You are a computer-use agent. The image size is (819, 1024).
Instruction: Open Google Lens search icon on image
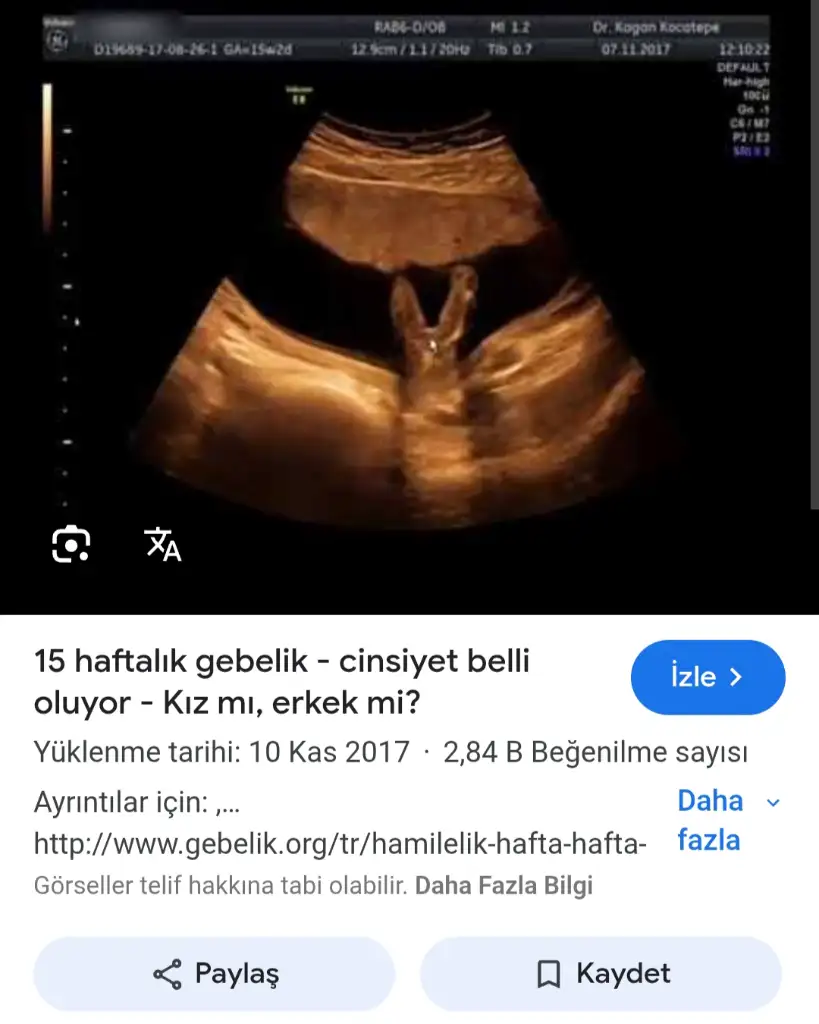[x=71, y=544]
